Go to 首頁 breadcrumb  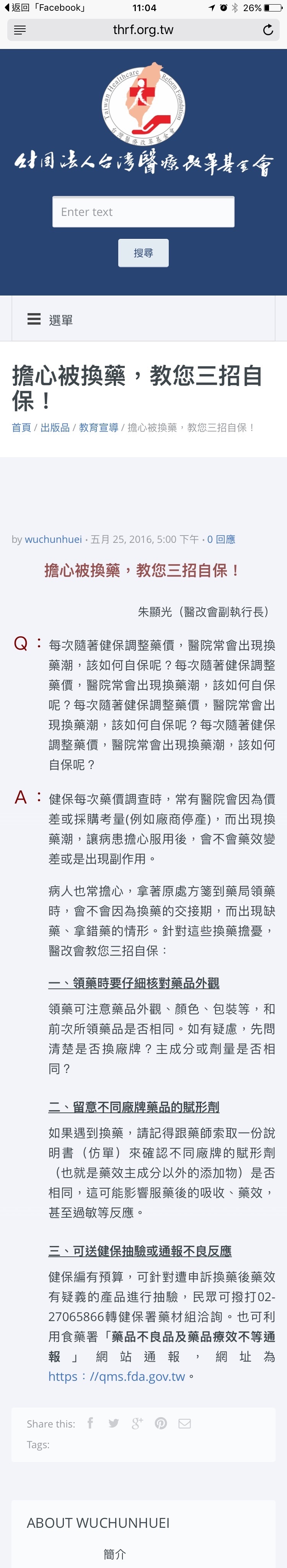[21, 427]
